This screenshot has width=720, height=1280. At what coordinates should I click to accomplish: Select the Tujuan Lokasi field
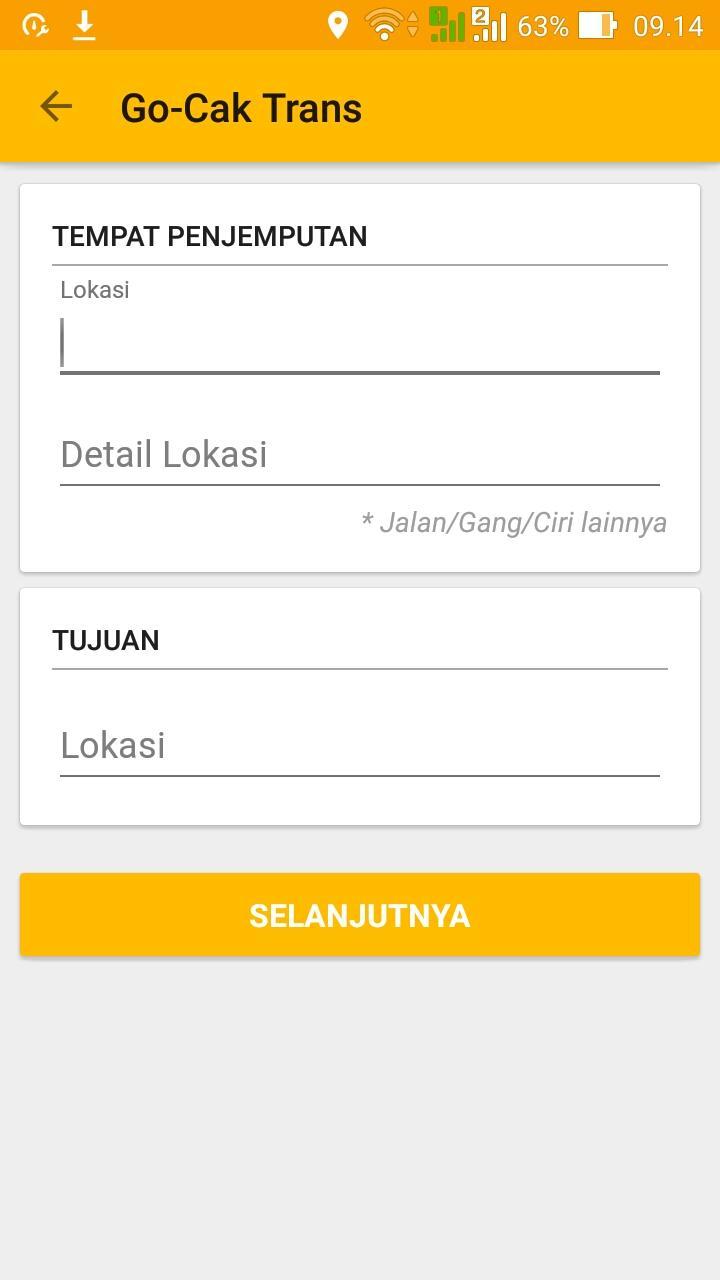coord(360,746)
